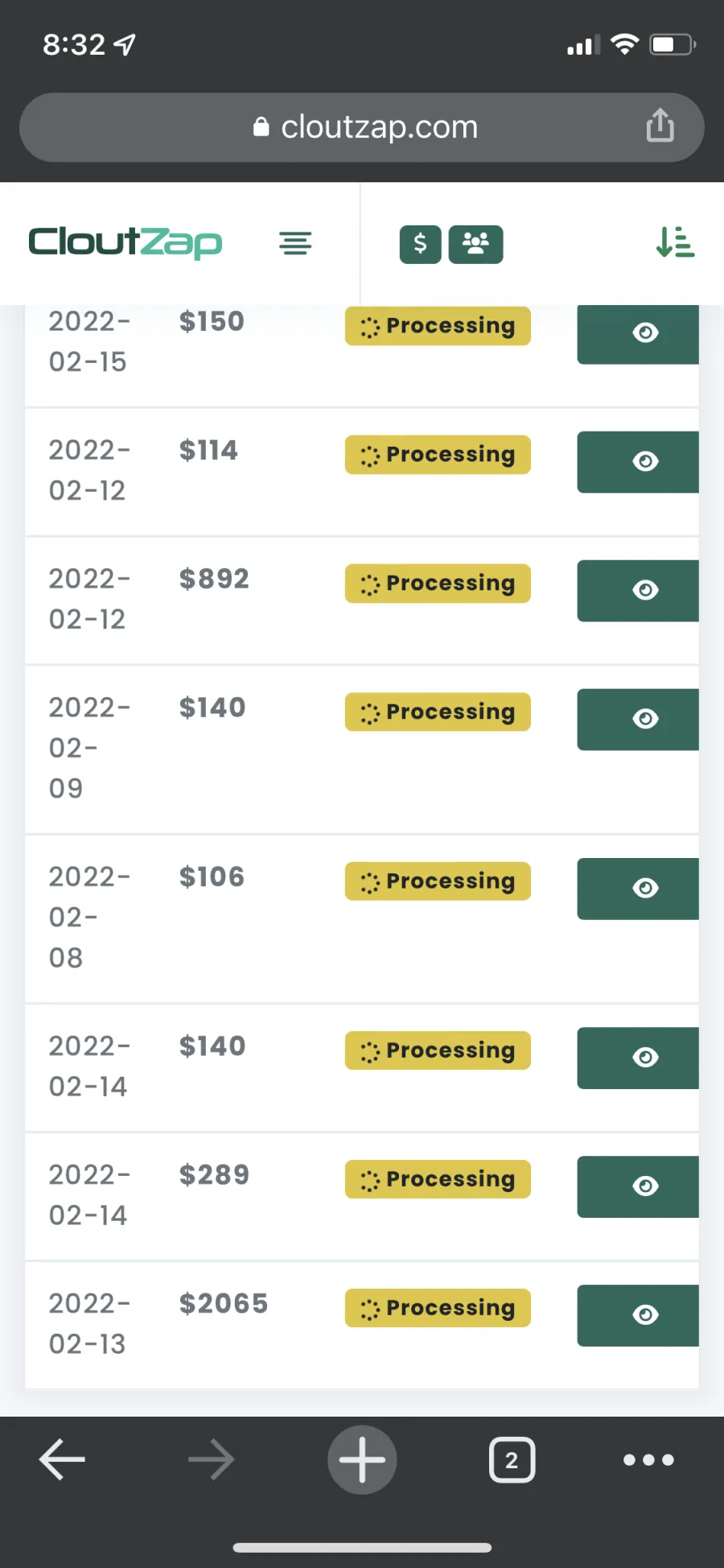Open the tab switcher showing 2 tabs

[512, 1459]
